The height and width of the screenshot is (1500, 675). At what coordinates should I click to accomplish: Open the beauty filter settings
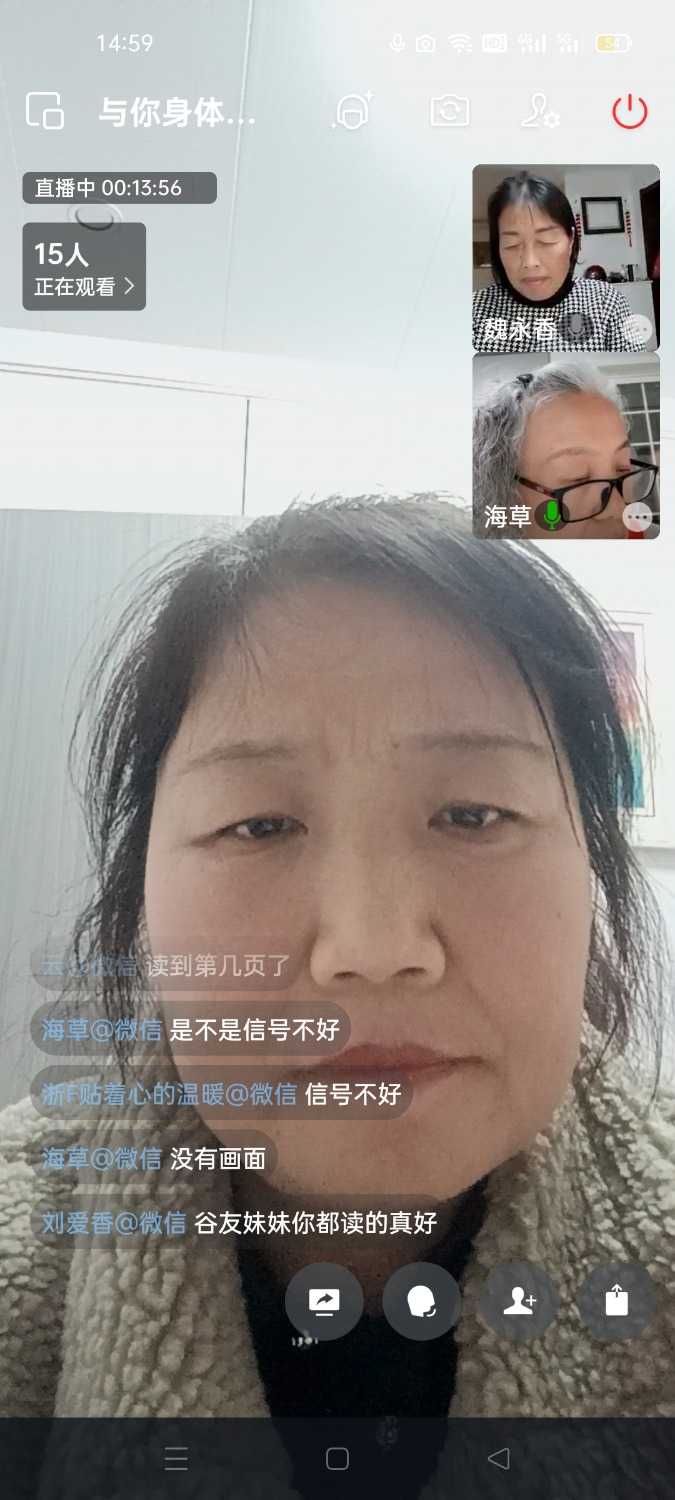pos(352,111)
